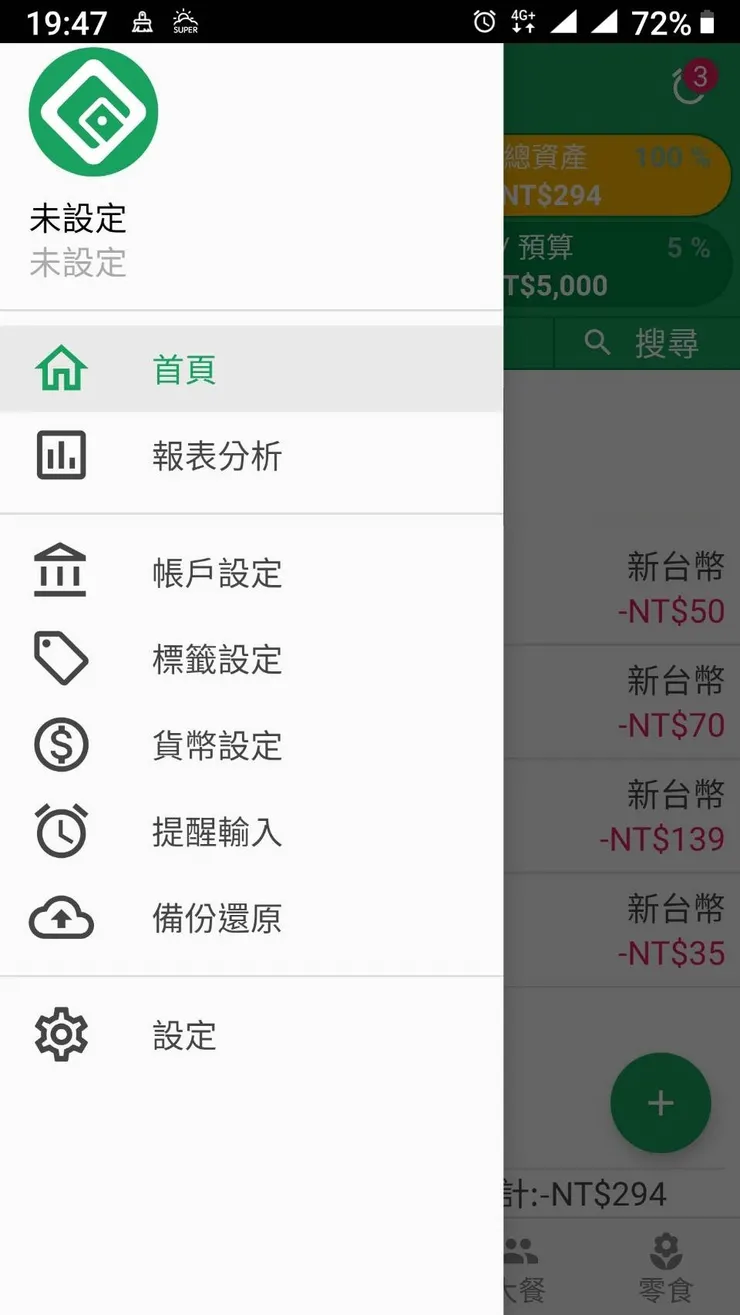Select the 貨幣設定 dollar icon
Viewport: 740px width, 1315px height.
point(60,745)
